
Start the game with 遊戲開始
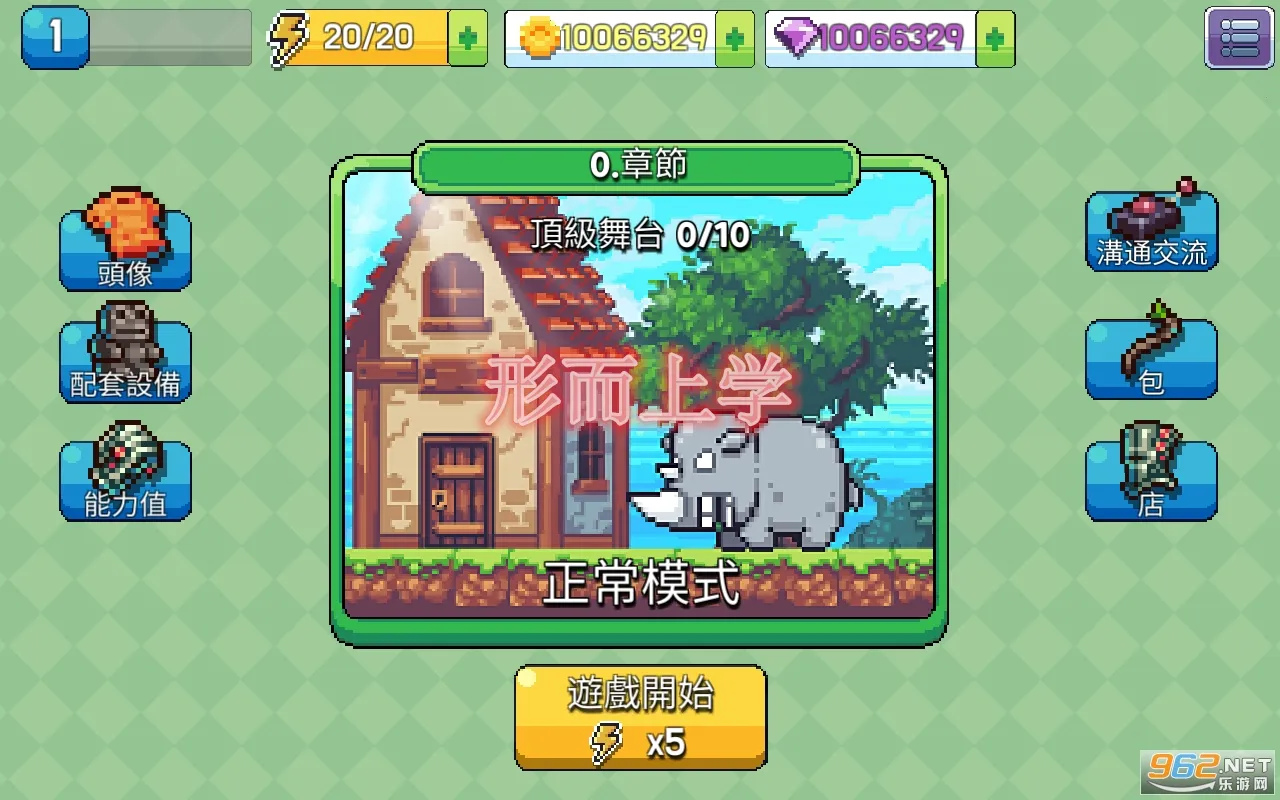click(640, 717)
